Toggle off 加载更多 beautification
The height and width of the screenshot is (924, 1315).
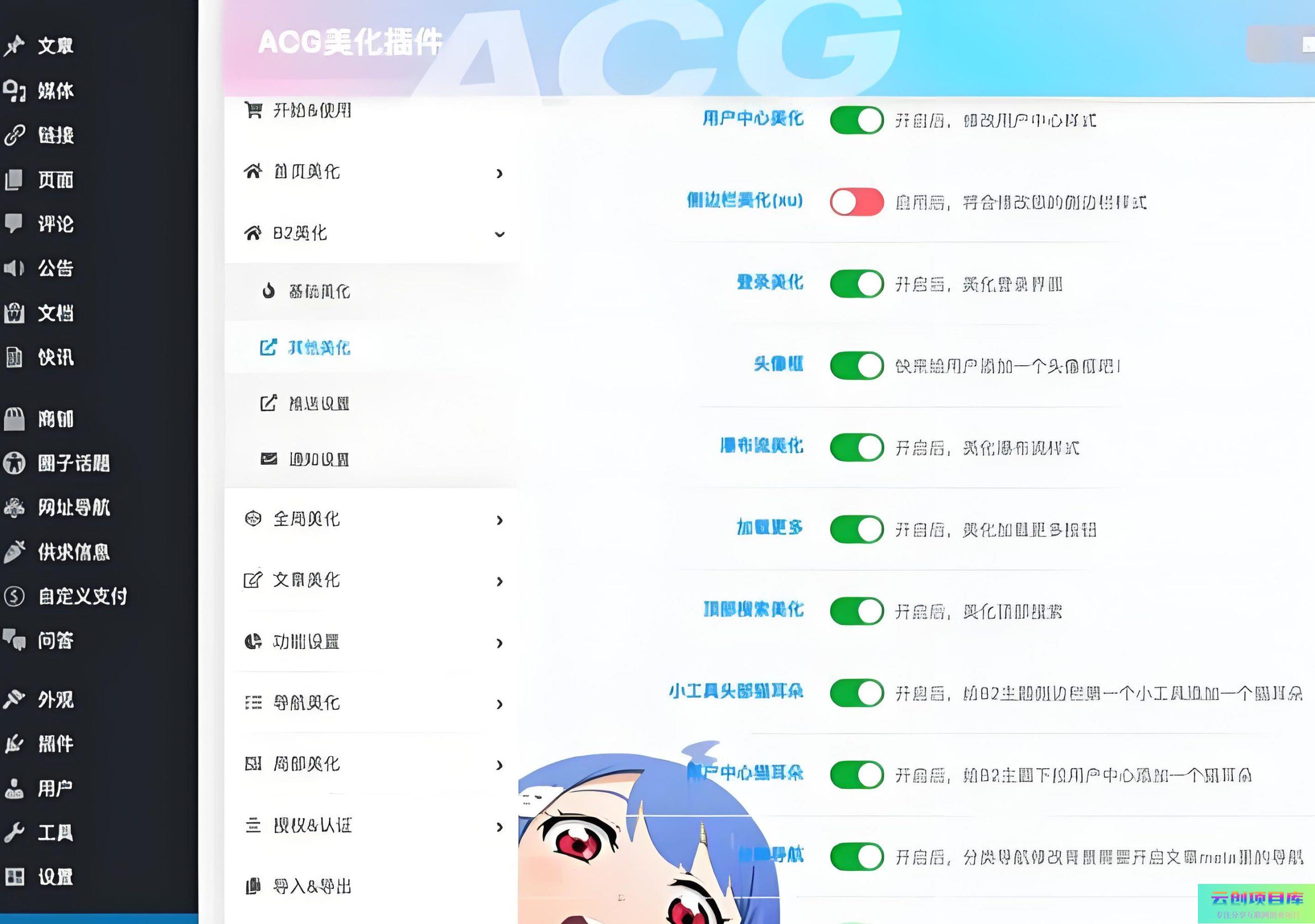[x=856, y=530]
